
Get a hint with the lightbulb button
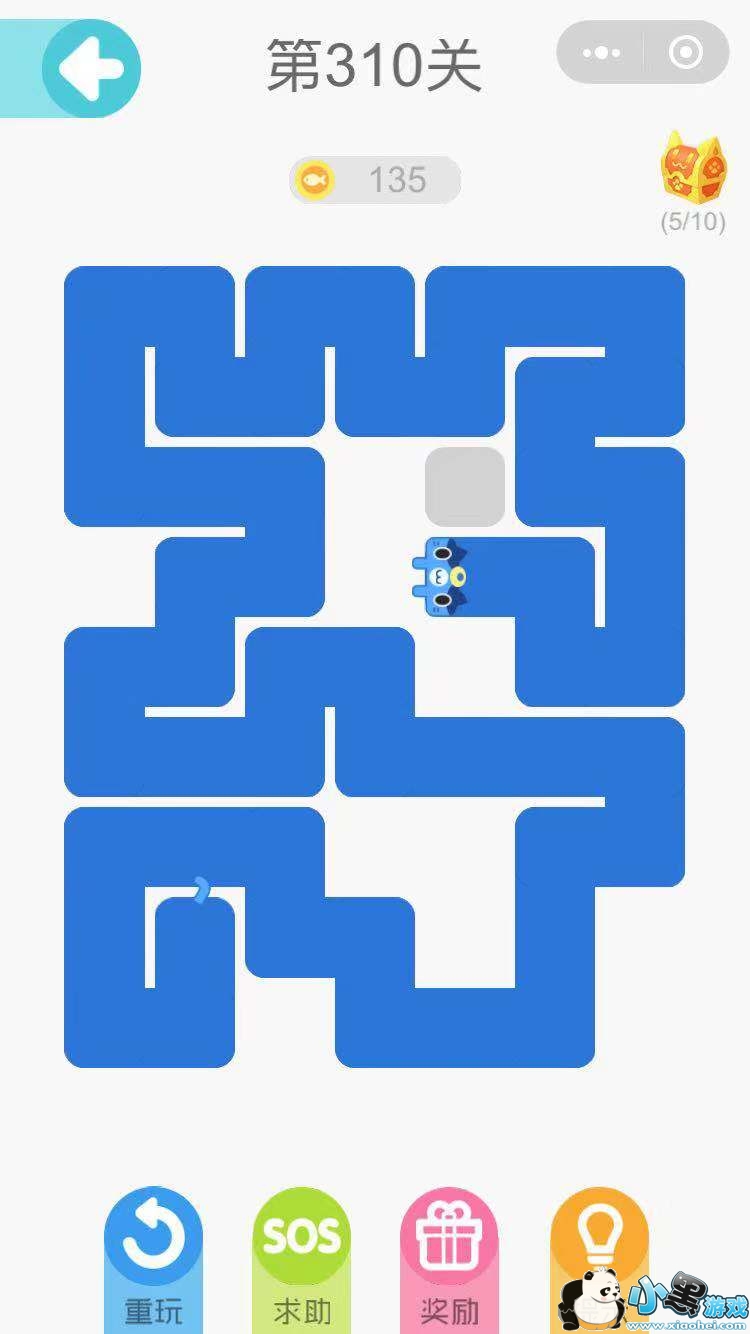click(x=598, y=1255)
